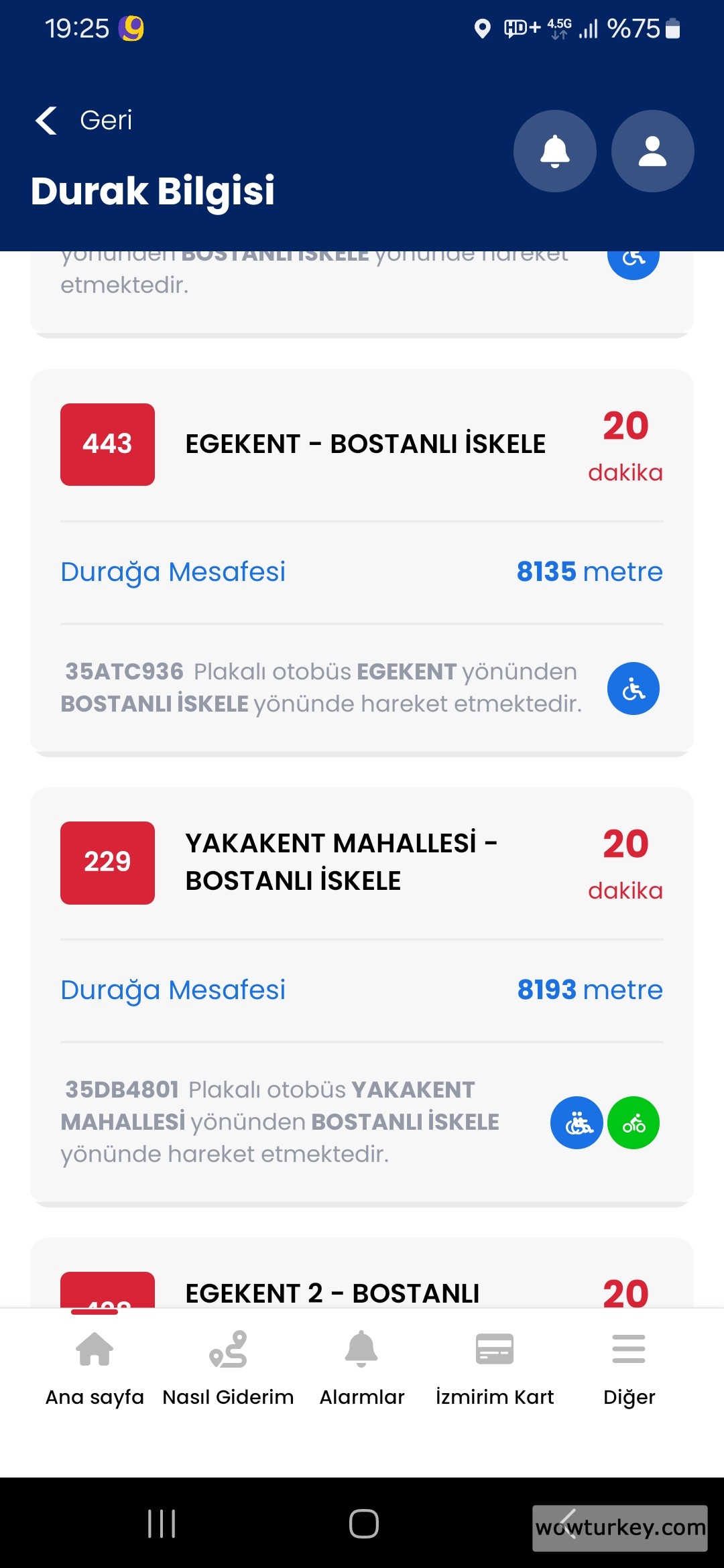The width and height of the screenshot is (724, 1568).
Task: Enable location services from the status bar
Action: [481, 28]
